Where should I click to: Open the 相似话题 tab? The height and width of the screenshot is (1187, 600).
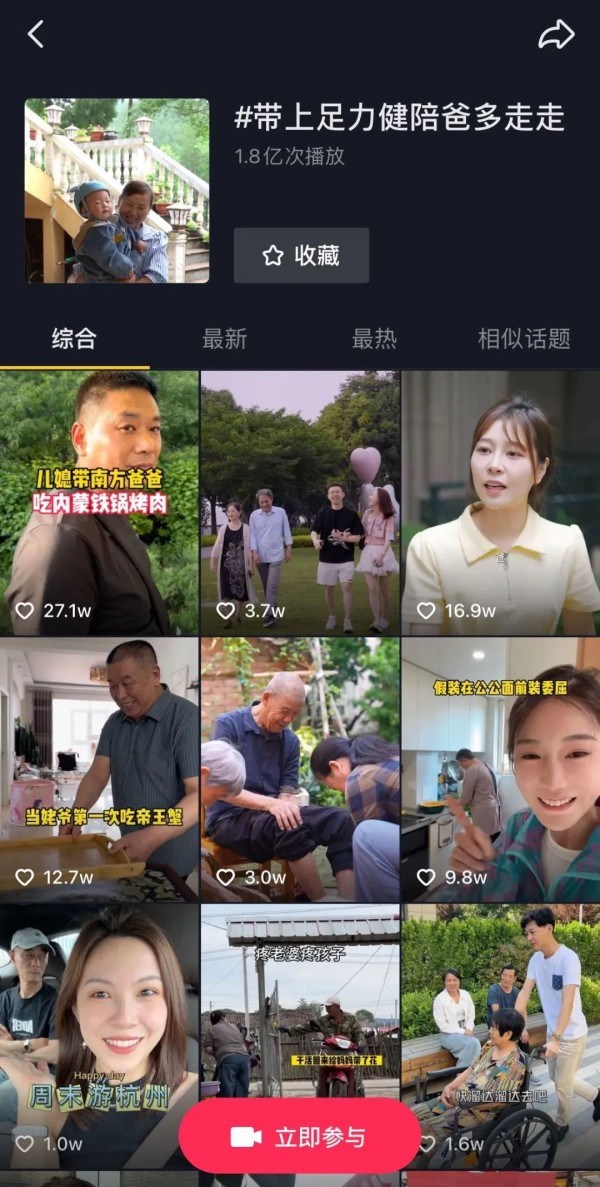point(523,339)
